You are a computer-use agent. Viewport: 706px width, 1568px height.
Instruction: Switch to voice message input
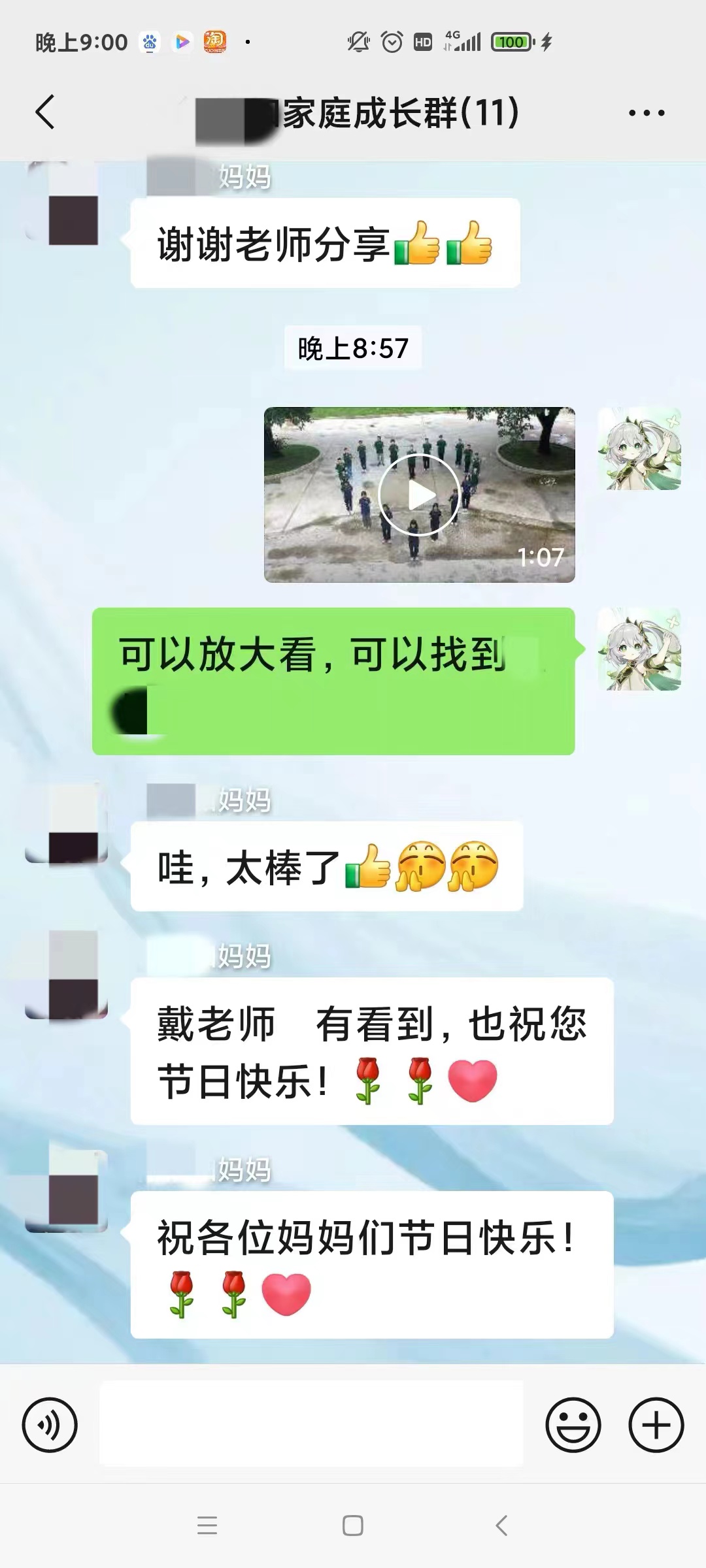pyautogui.click(x=50, y=1425)
